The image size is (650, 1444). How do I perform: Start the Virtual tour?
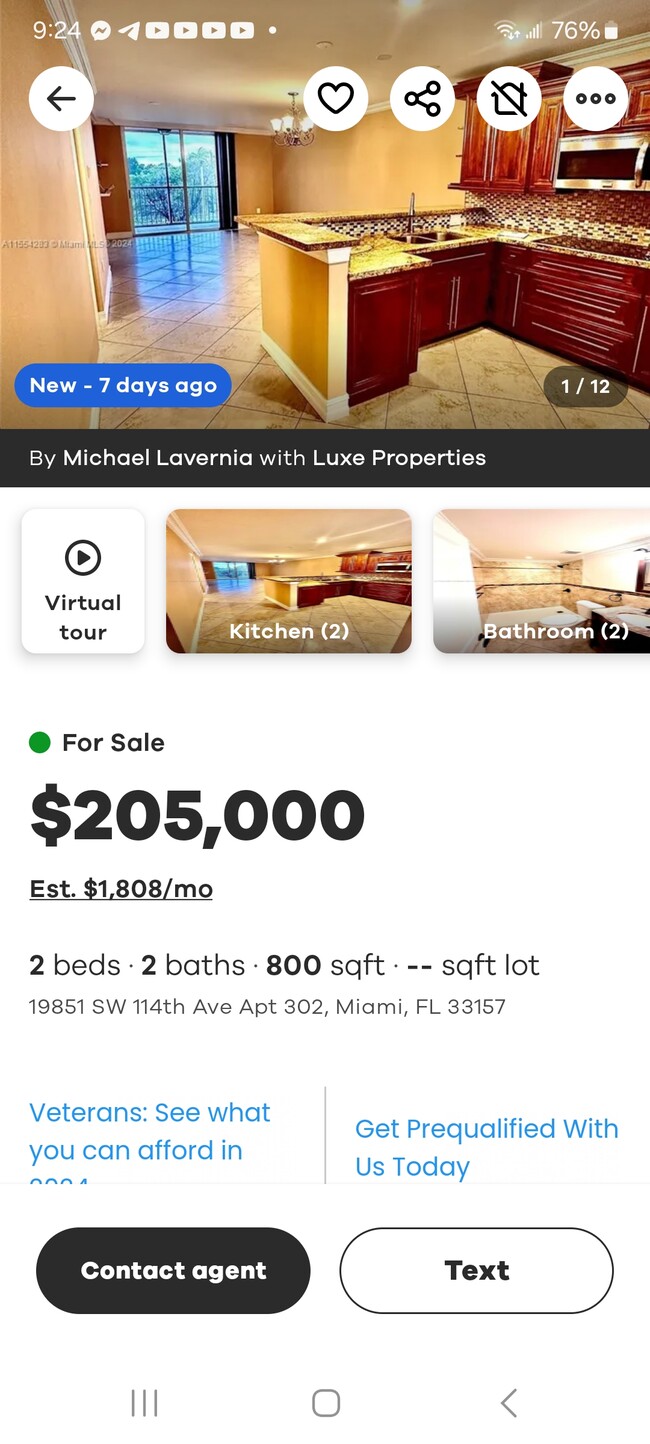click(83, 581)
